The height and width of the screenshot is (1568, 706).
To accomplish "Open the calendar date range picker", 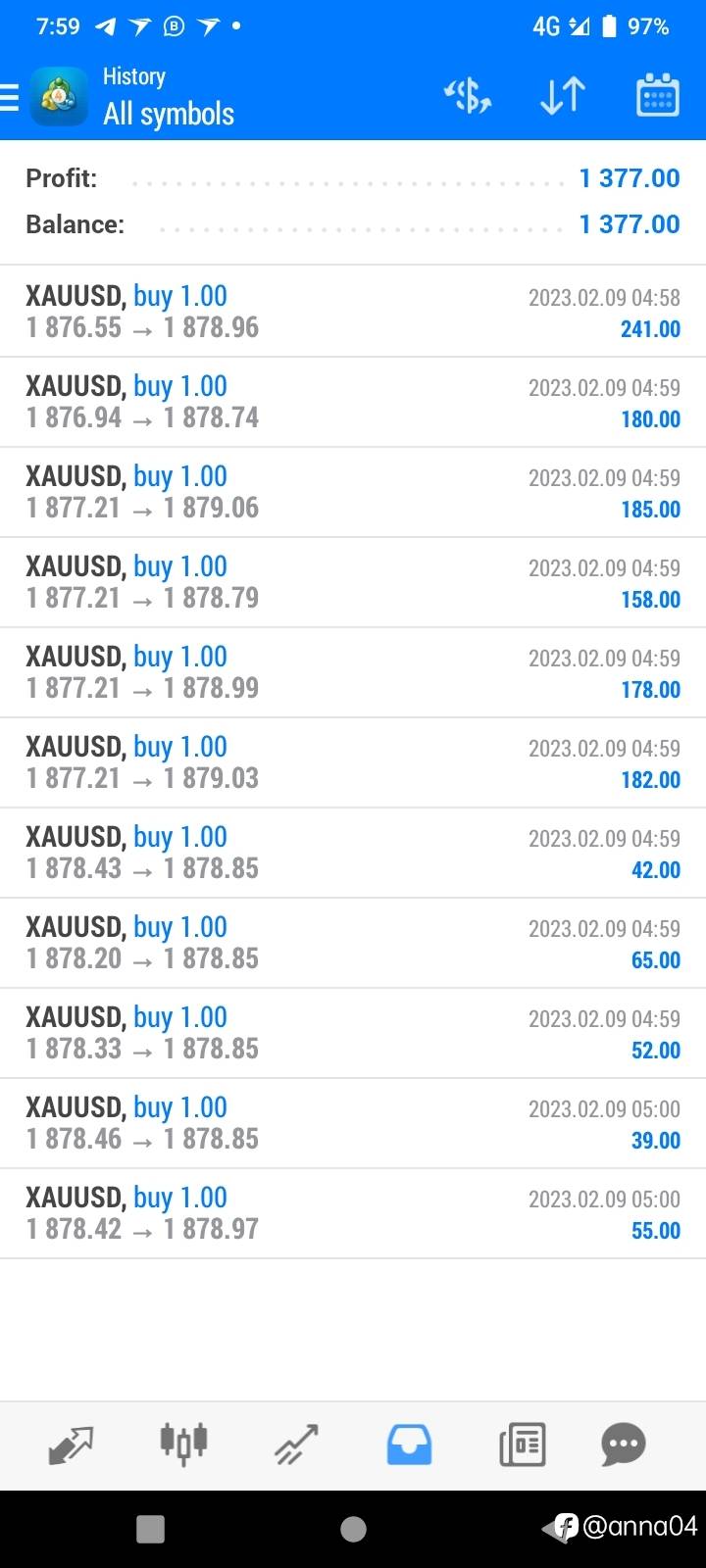I will [658, 96].
